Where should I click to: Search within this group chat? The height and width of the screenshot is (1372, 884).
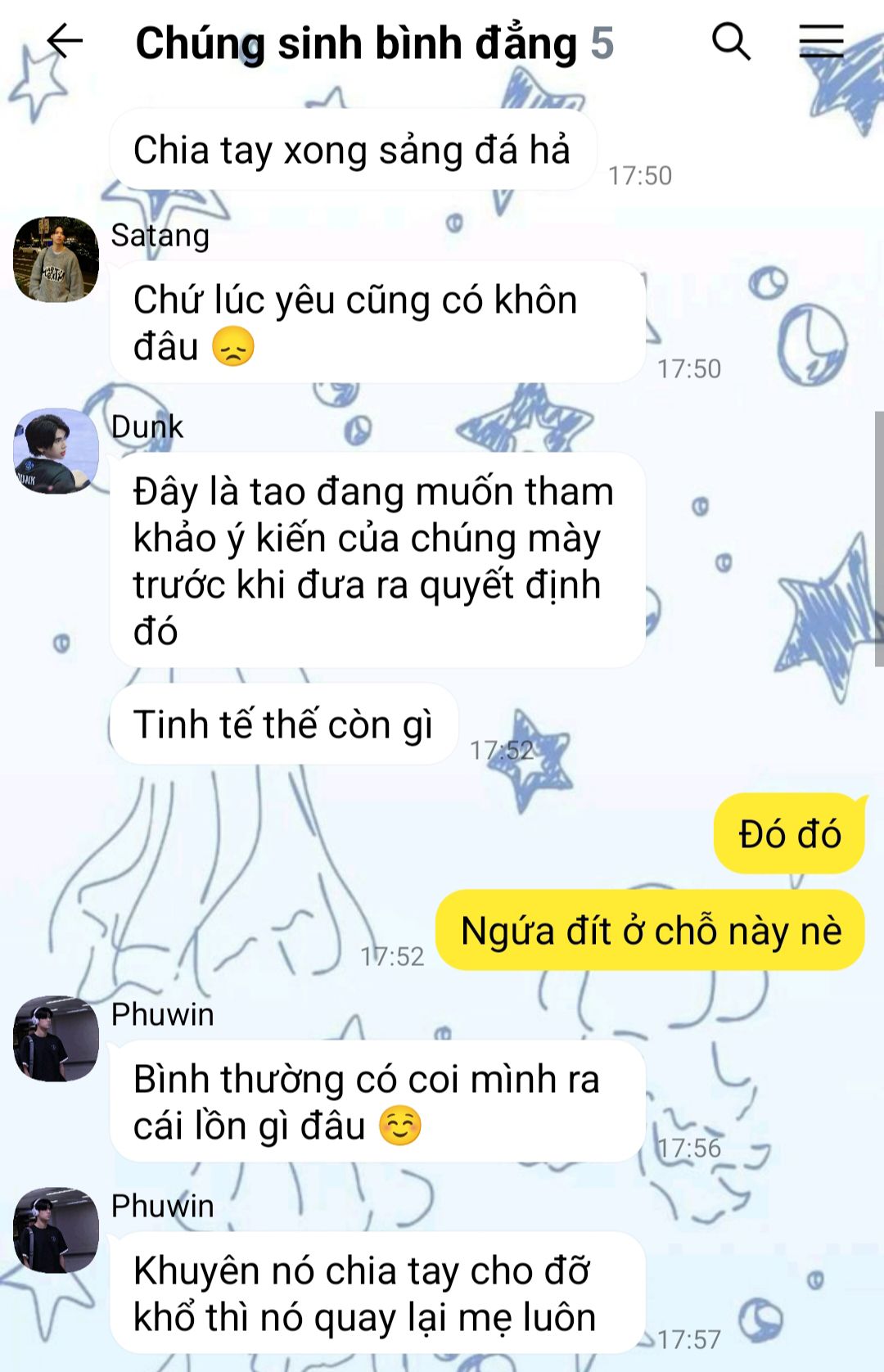click(731, 41)
